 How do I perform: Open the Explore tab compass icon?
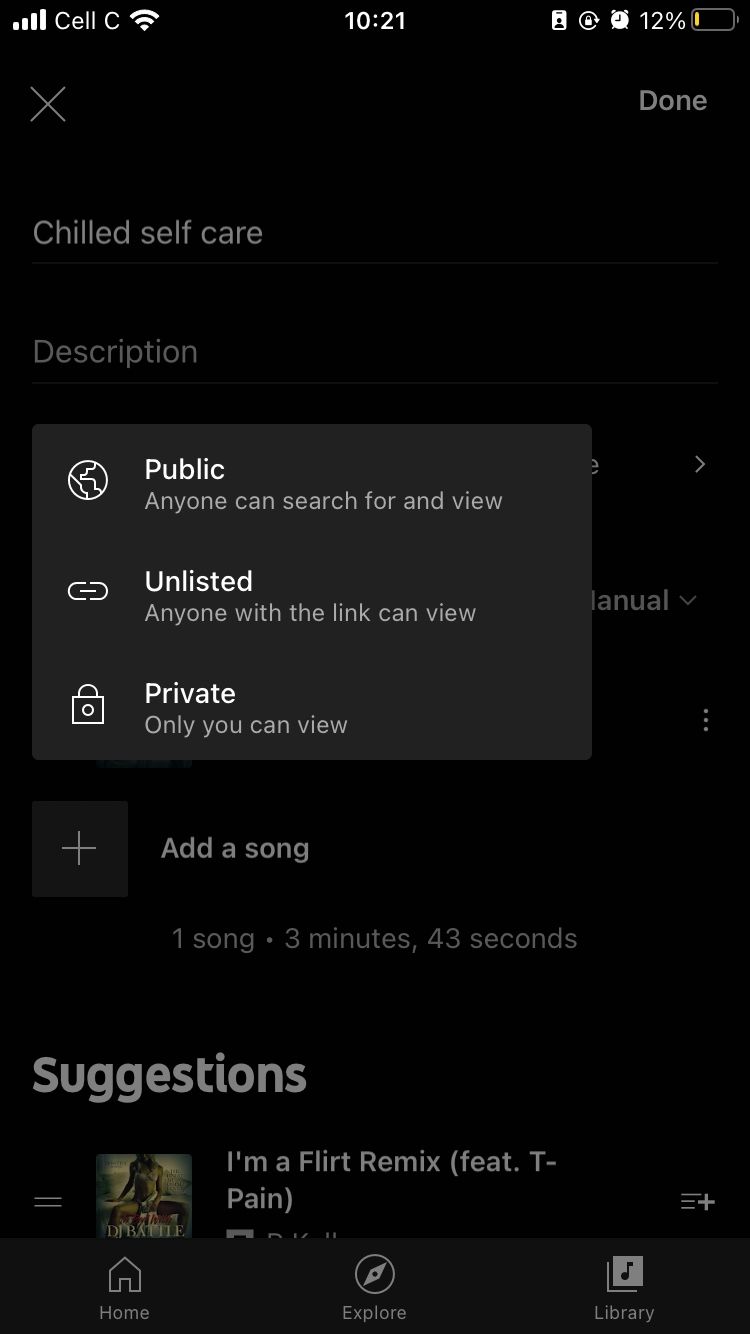click(x=374, y=1275)
